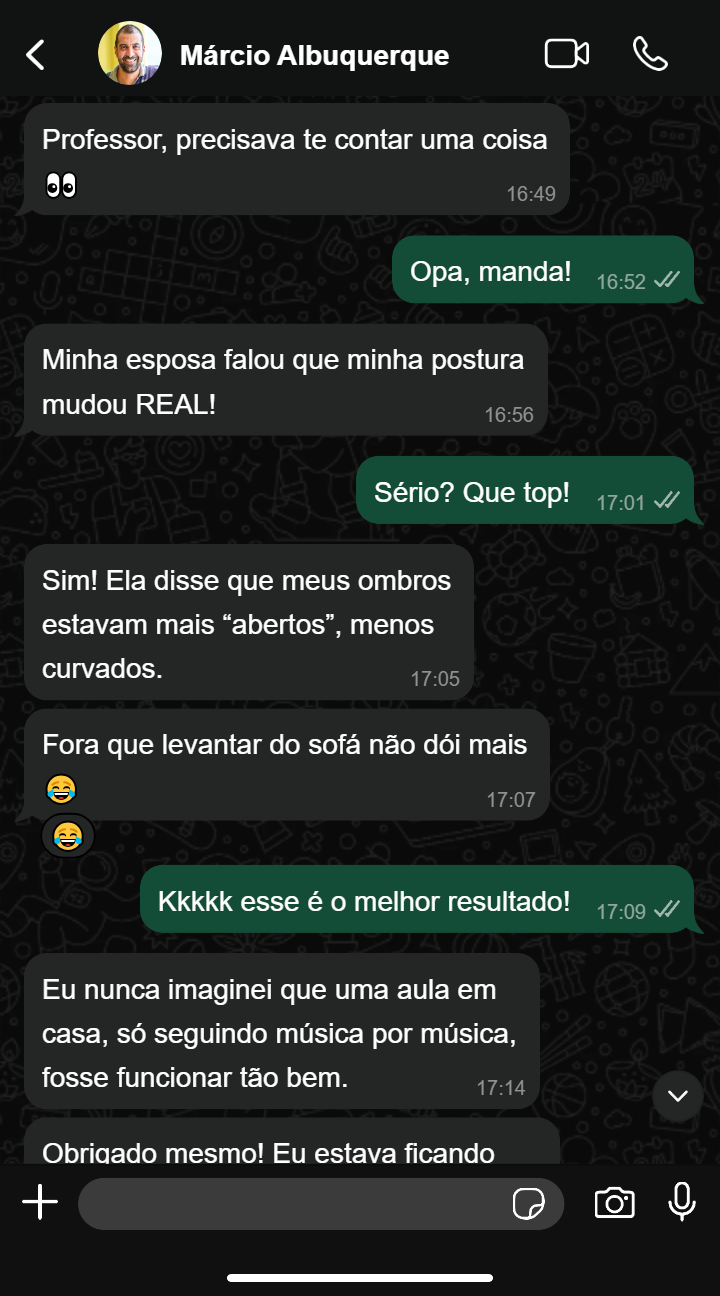The height and width of the screenshot is (1296, 720).
Task: Jump to the latest messages
Action: click(x=678, y=1096)
